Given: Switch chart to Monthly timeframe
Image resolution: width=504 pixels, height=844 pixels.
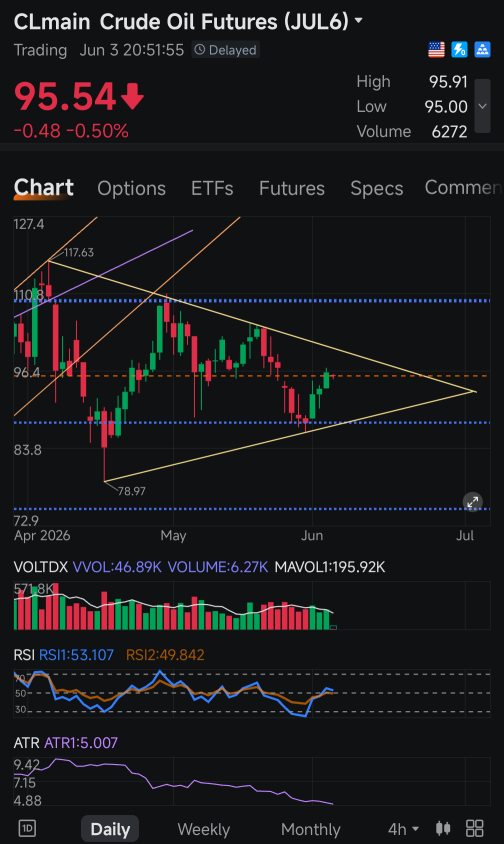Looking at the screenshot, I should click(x=311, y=829).
